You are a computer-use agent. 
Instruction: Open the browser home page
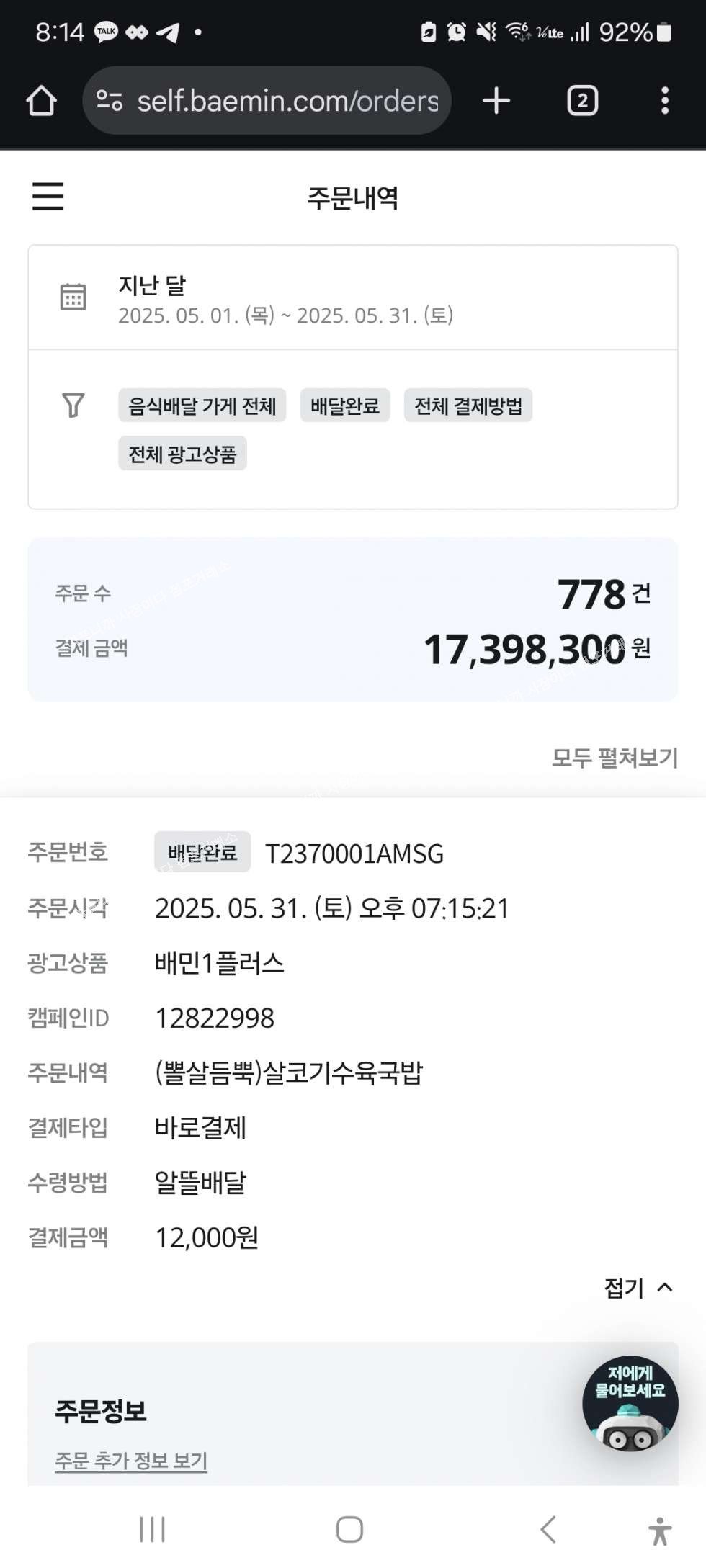(41, 101)
